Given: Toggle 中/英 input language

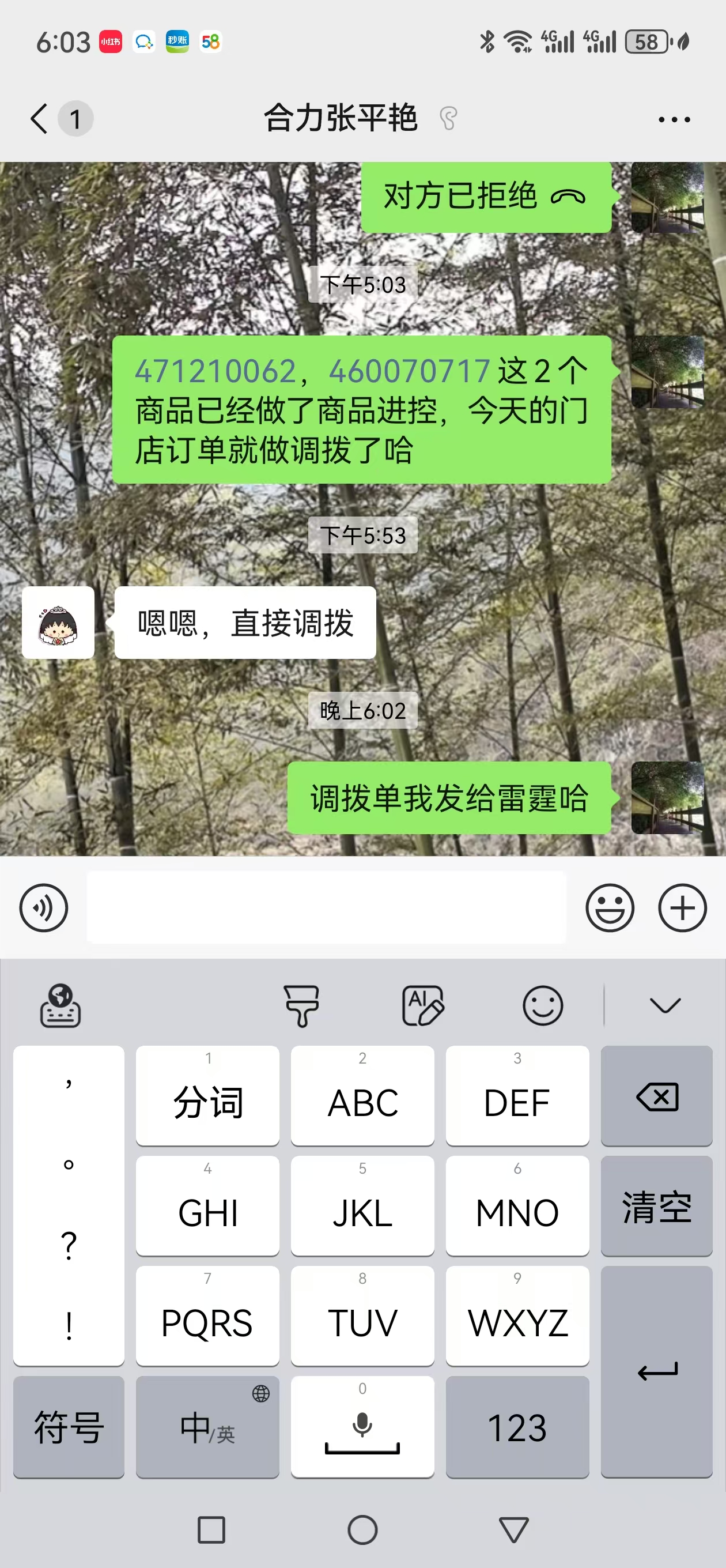Looking at the screenshot, I should pos(207,1426).
